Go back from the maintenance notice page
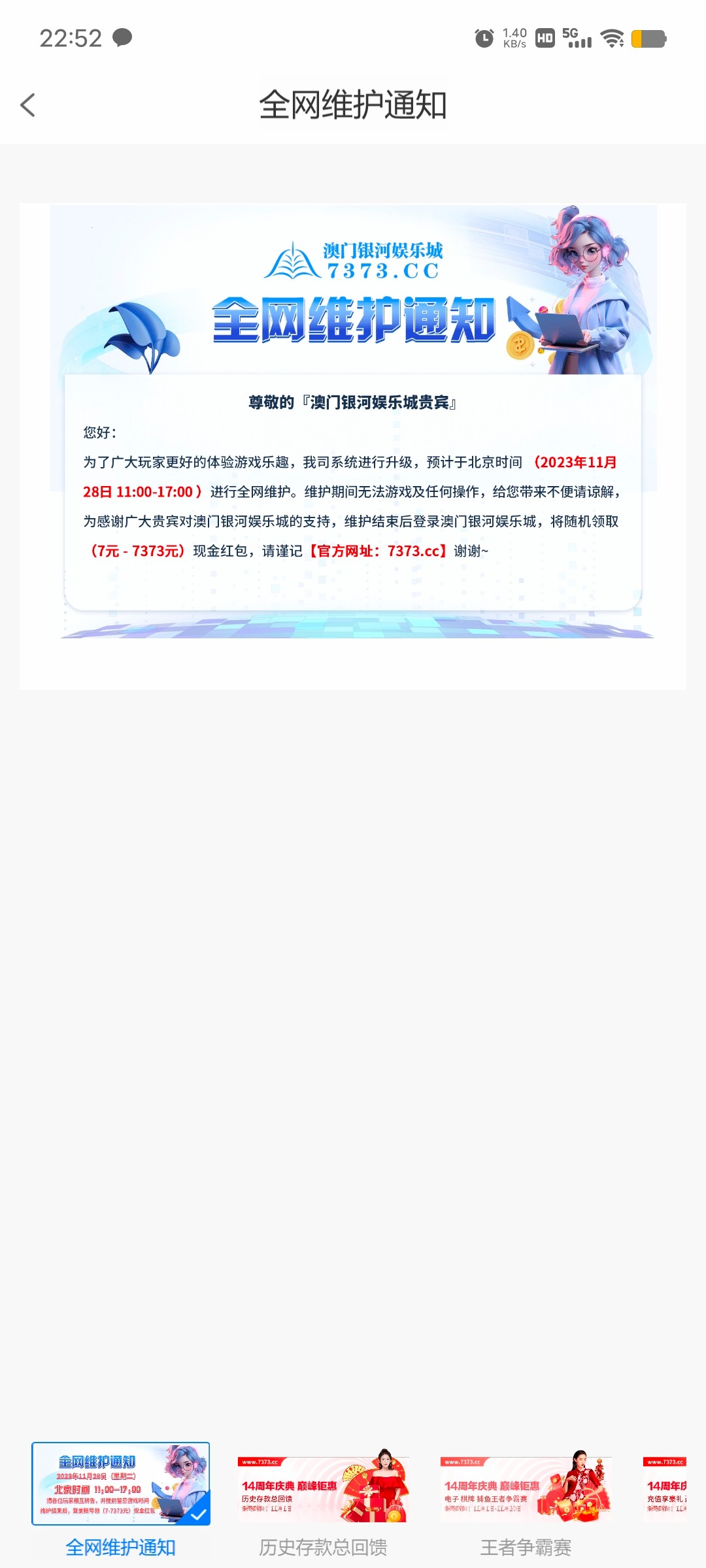Viewport: 706px width, 1568px height. (x=28, y=105)
